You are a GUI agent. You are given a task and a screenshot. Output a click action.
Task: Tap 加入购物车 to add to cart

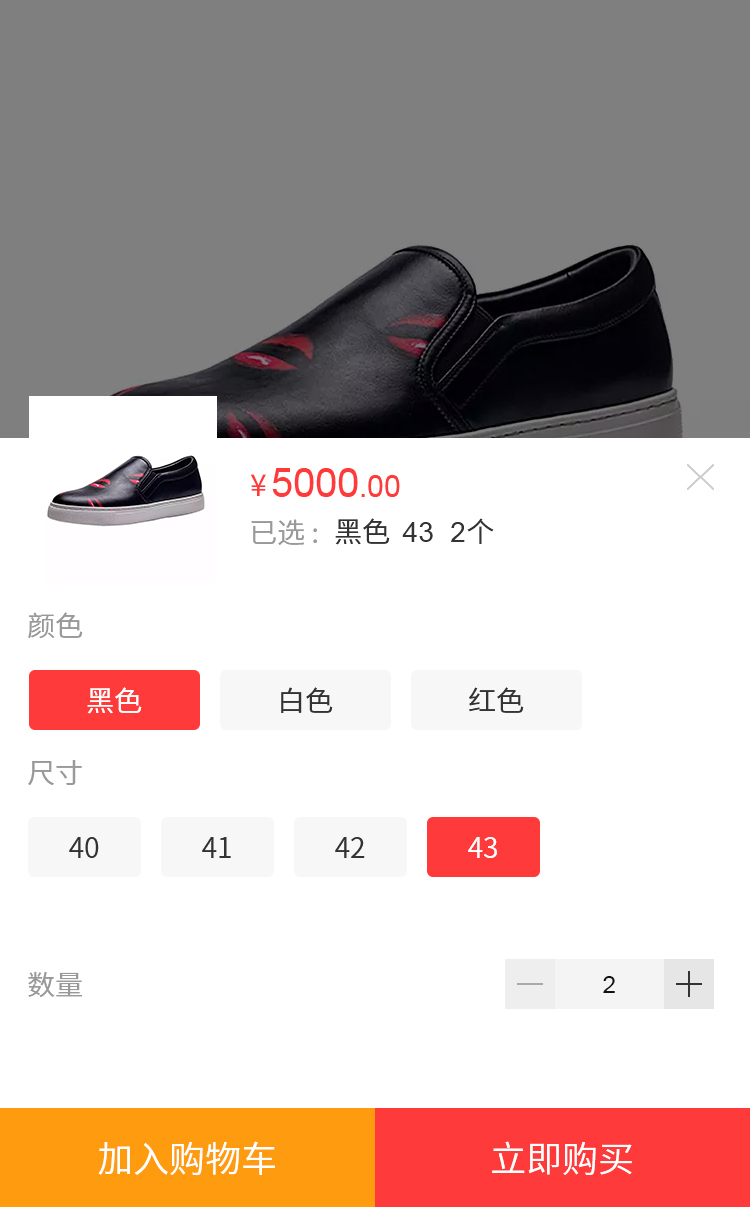tap(187, 1157)
